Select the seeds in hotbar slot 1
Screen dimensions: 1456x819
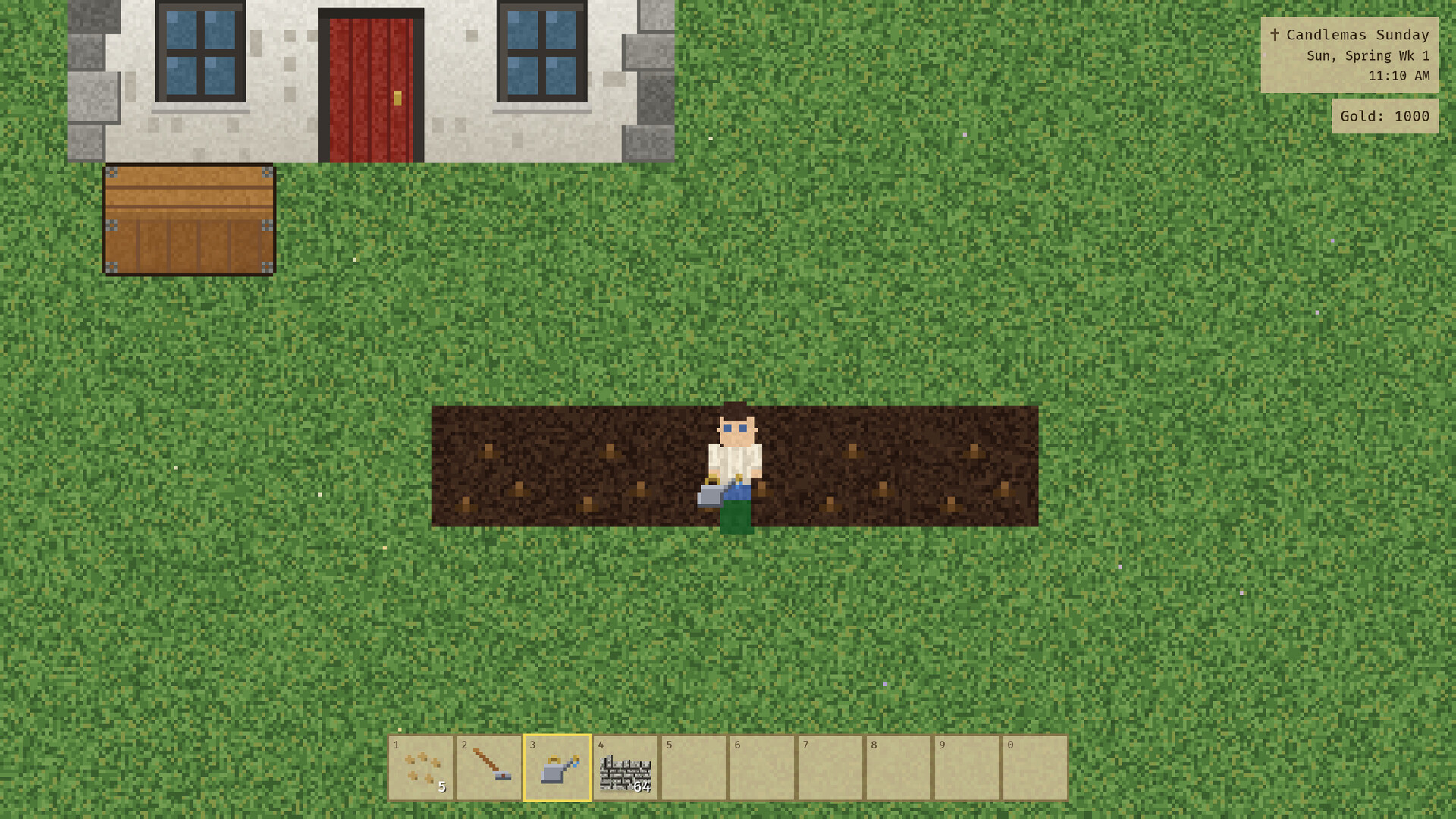pos(421,767)
